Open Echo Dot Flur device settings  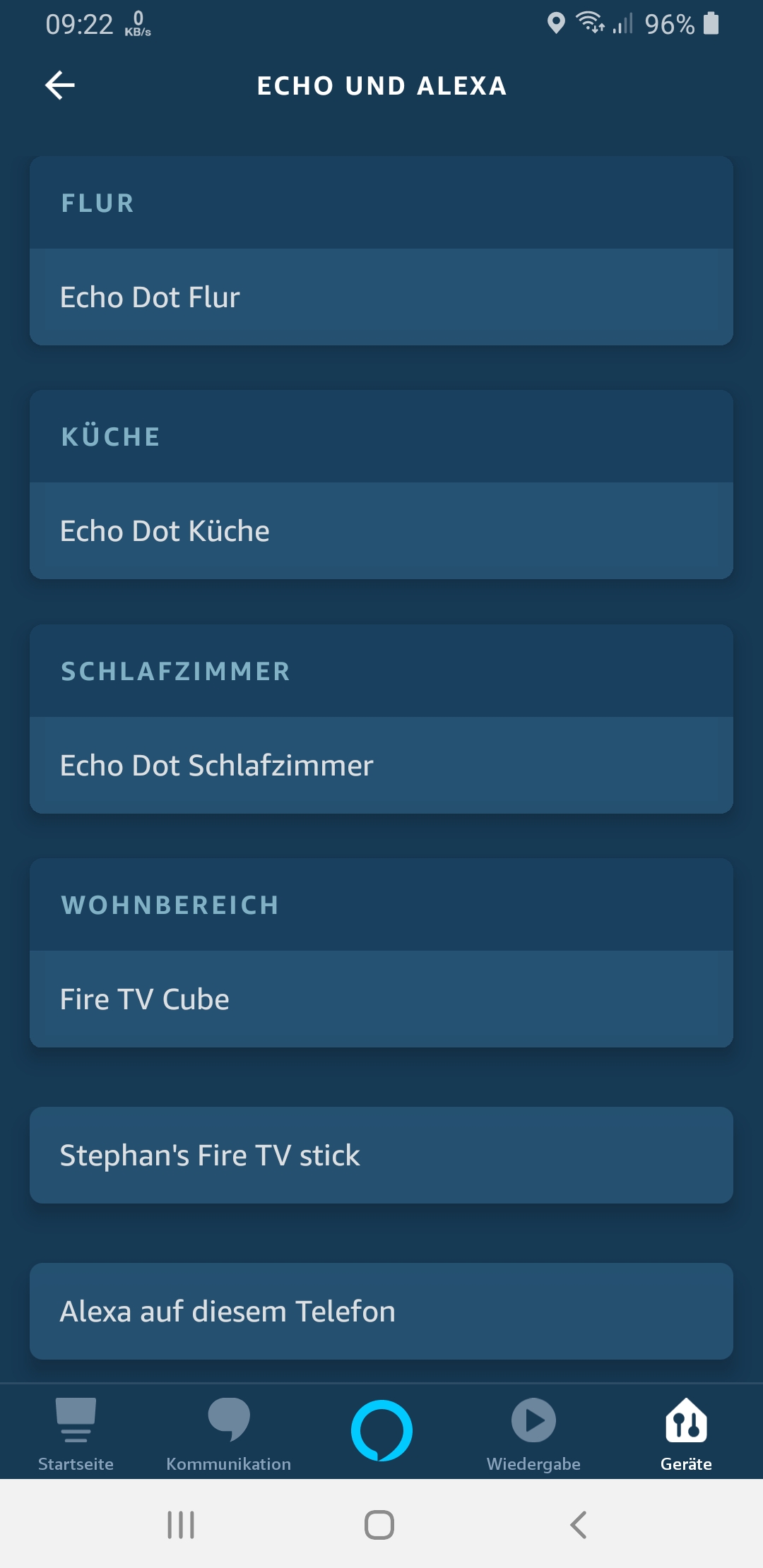click(381, 297)
